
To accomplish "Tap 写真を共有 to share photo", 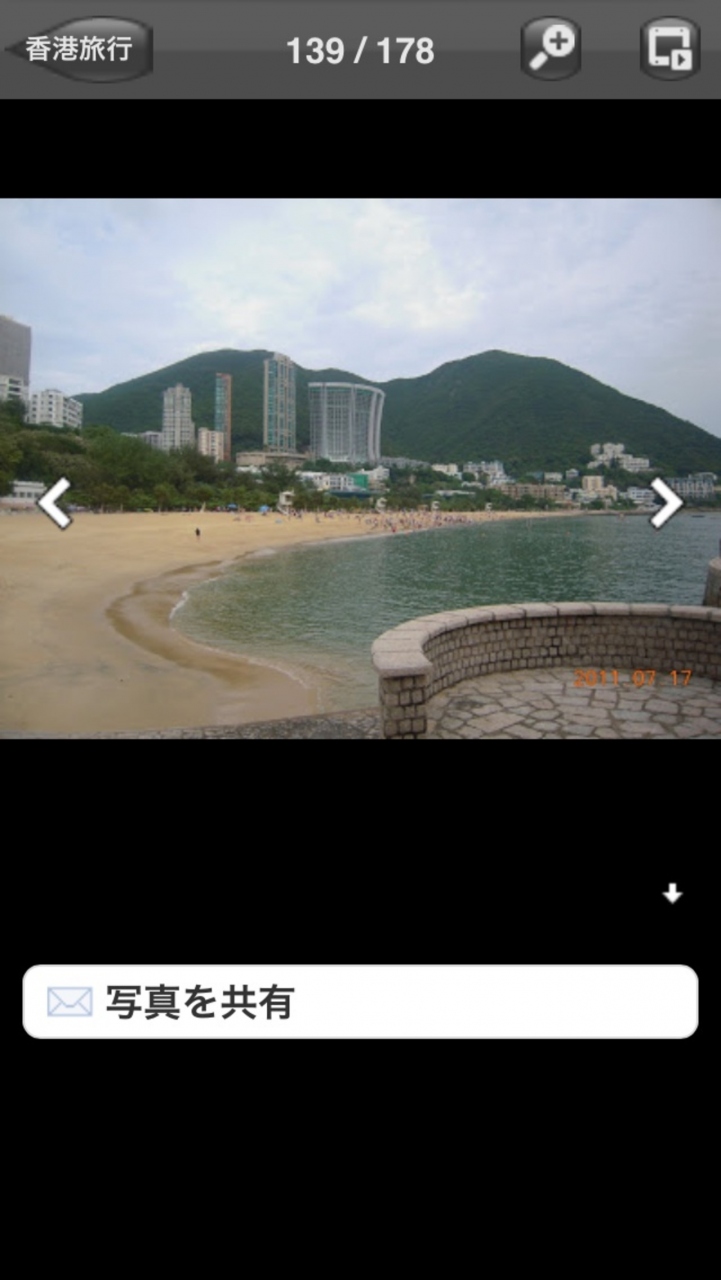I will 360,1002.
